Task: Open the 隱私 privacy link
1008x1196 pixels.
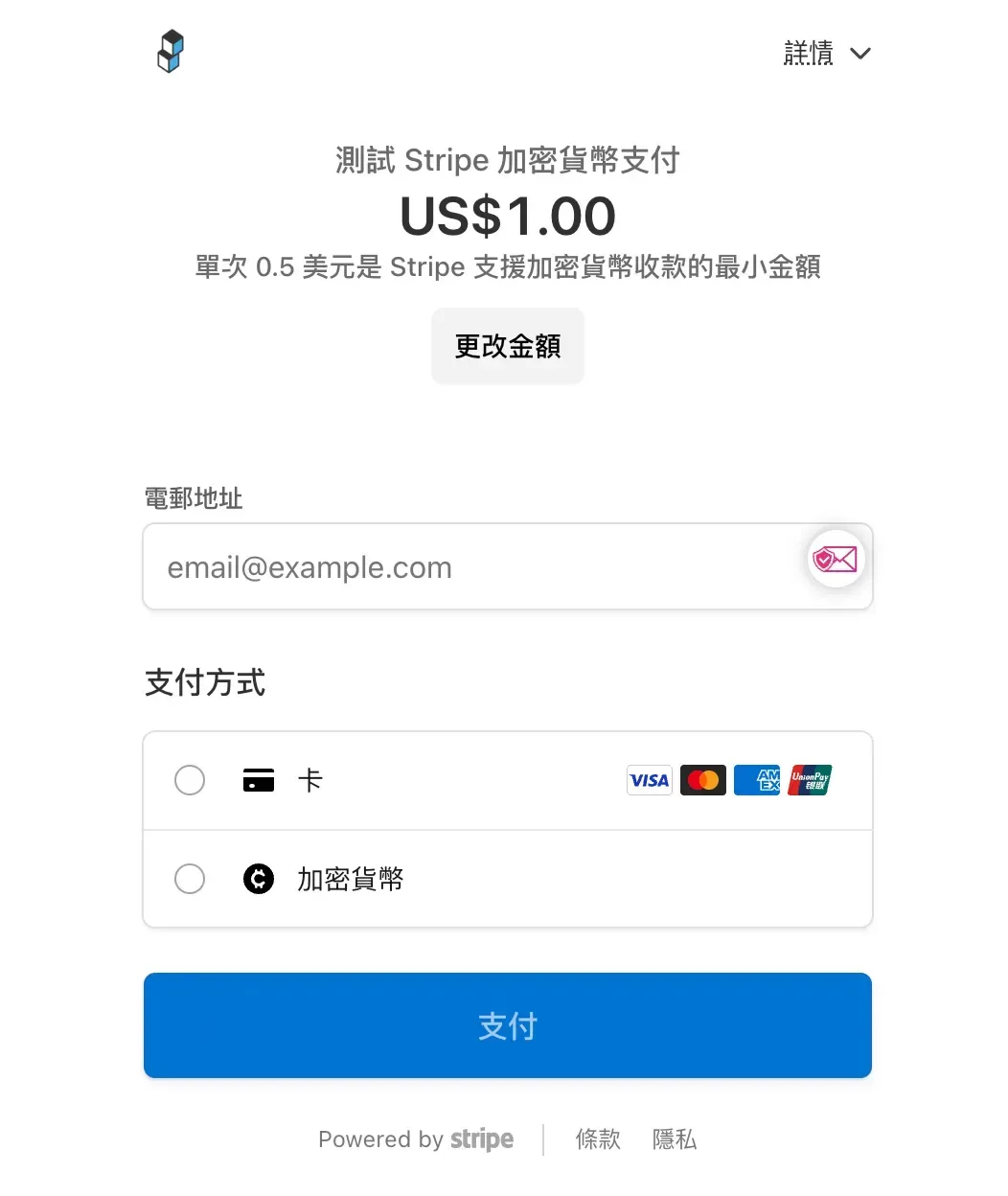Action: [x=675, y=1139]
